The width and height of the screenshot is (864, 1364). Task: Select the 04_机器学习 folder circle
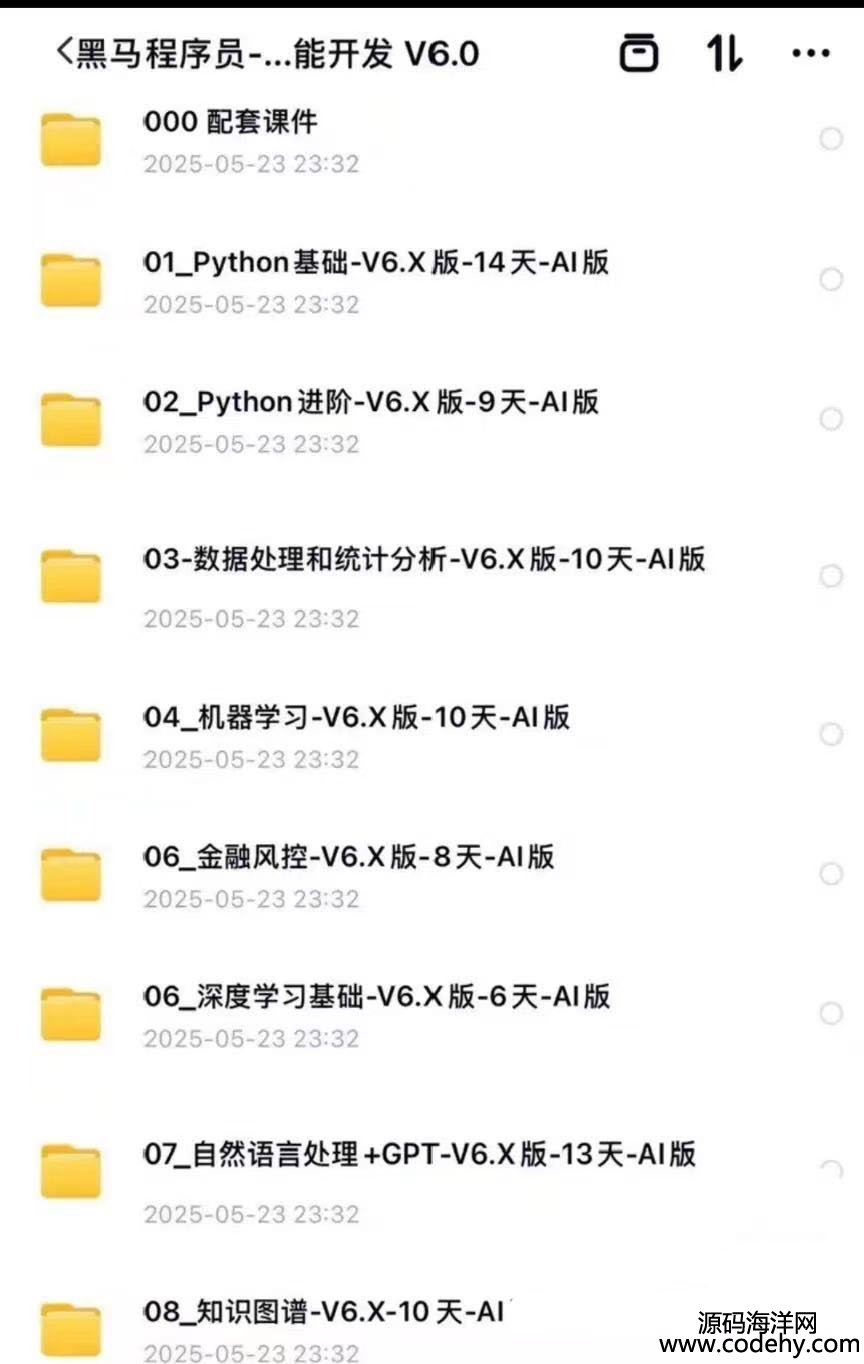(x=831, y=734)
